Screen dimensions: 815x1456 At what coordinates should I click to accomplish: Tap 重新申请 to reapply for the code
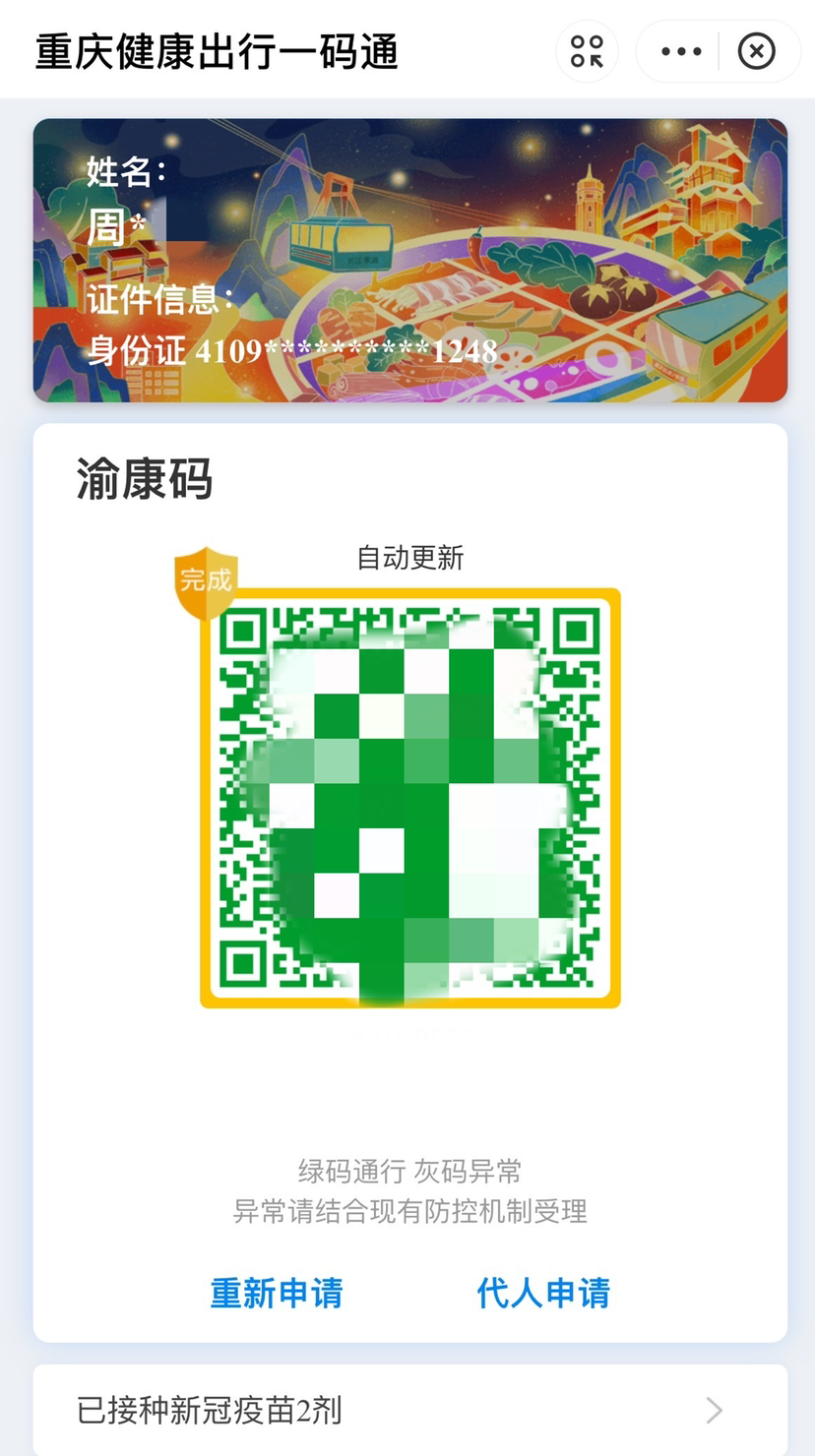pyautogui.click(x=276, y=1293)
